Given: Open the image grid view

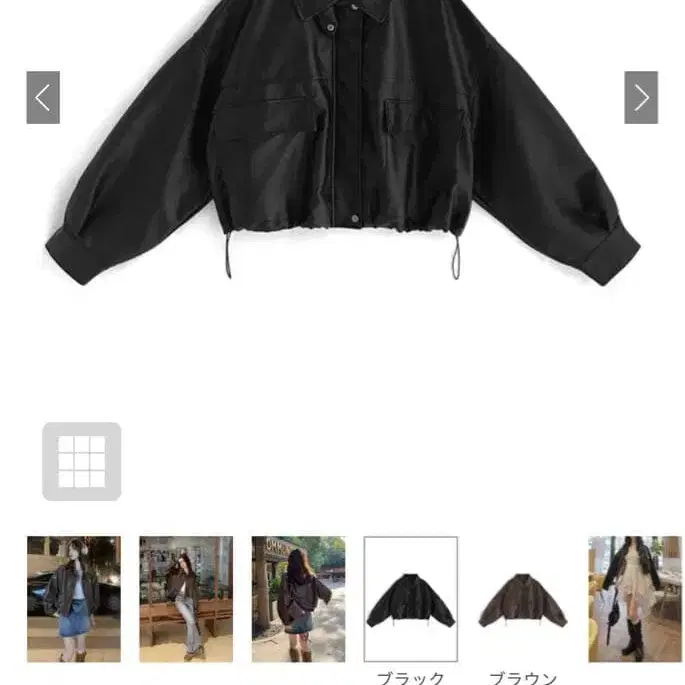Looking at the screenshot, I should [x=81, y=461].
